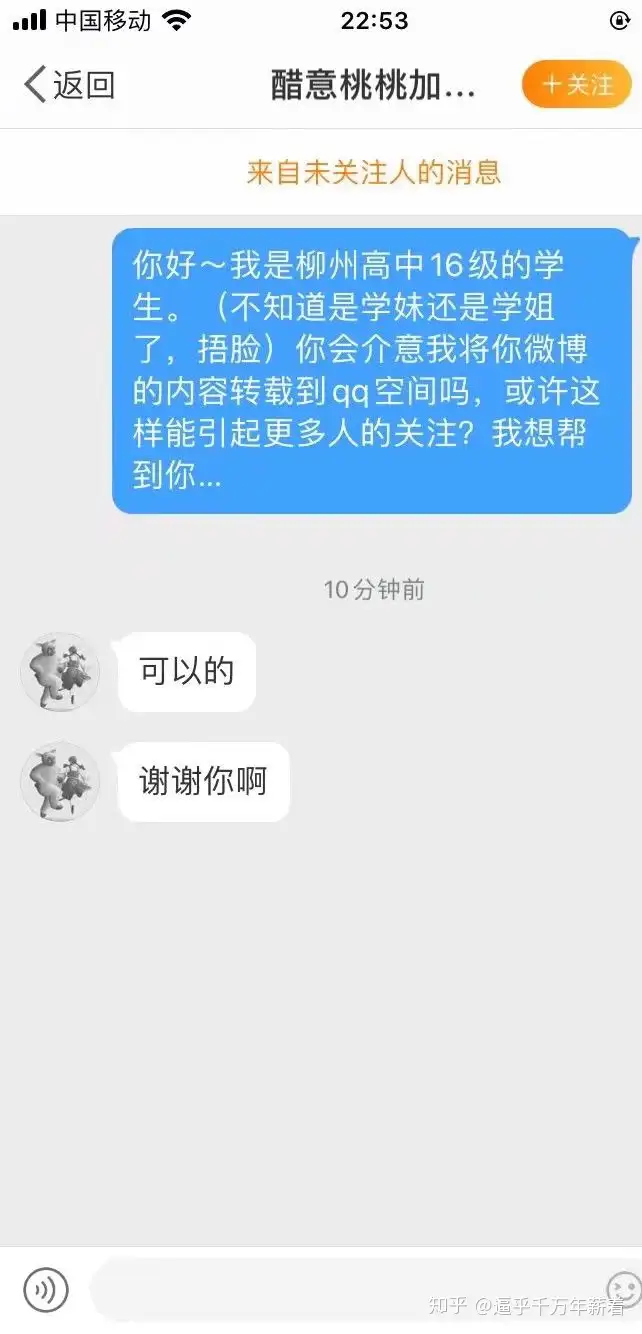Follow this user with +关注
Screen dimensions: 642x1334
pyautogui.click(x=577, y=85)
